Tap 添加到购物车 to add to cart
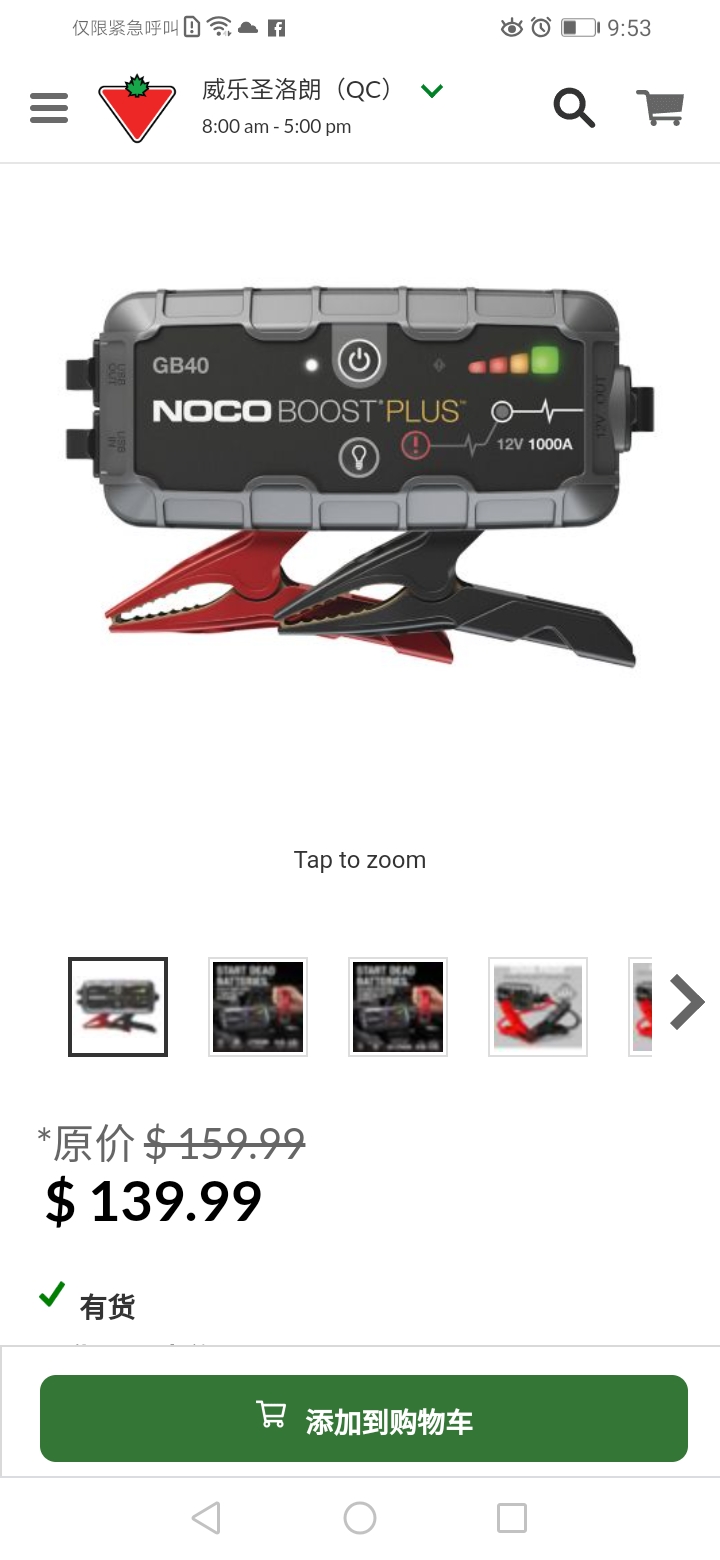 (364, 1418)
